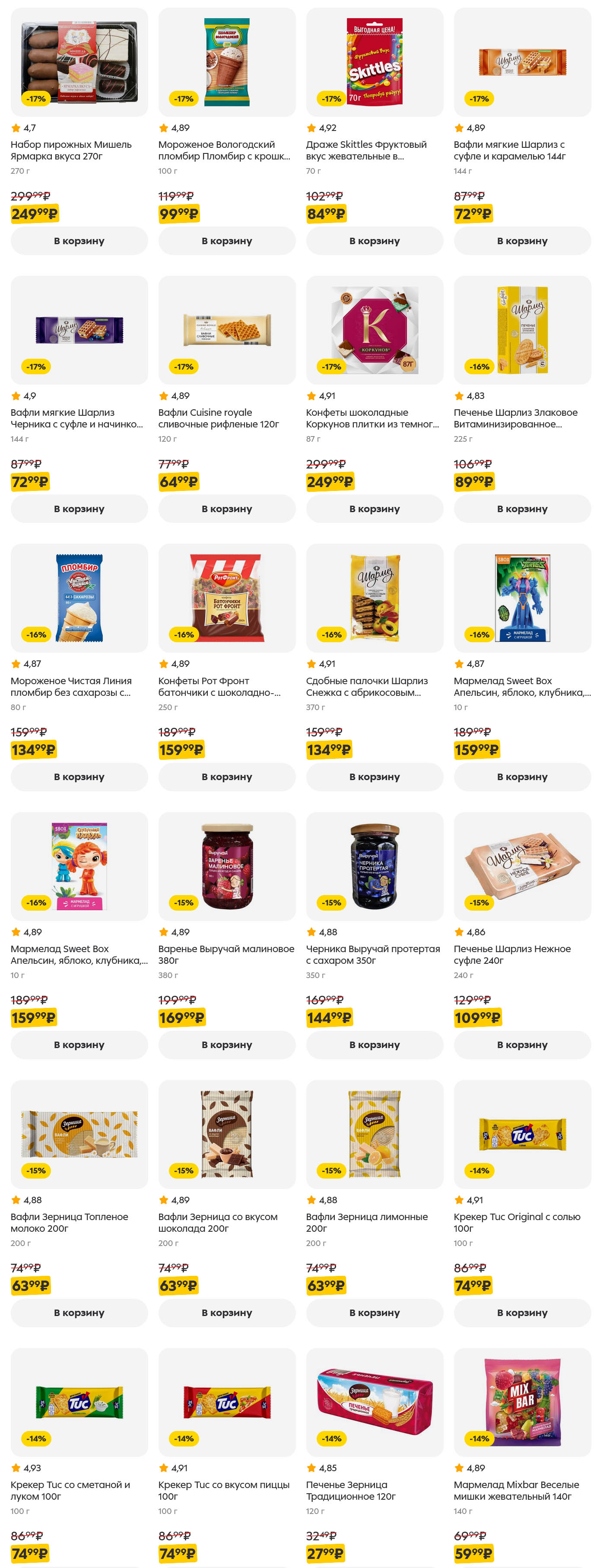Screen dimensions: 594x1568
Task: Add Черника Выручай протертая to cart
Action: 374,1045
